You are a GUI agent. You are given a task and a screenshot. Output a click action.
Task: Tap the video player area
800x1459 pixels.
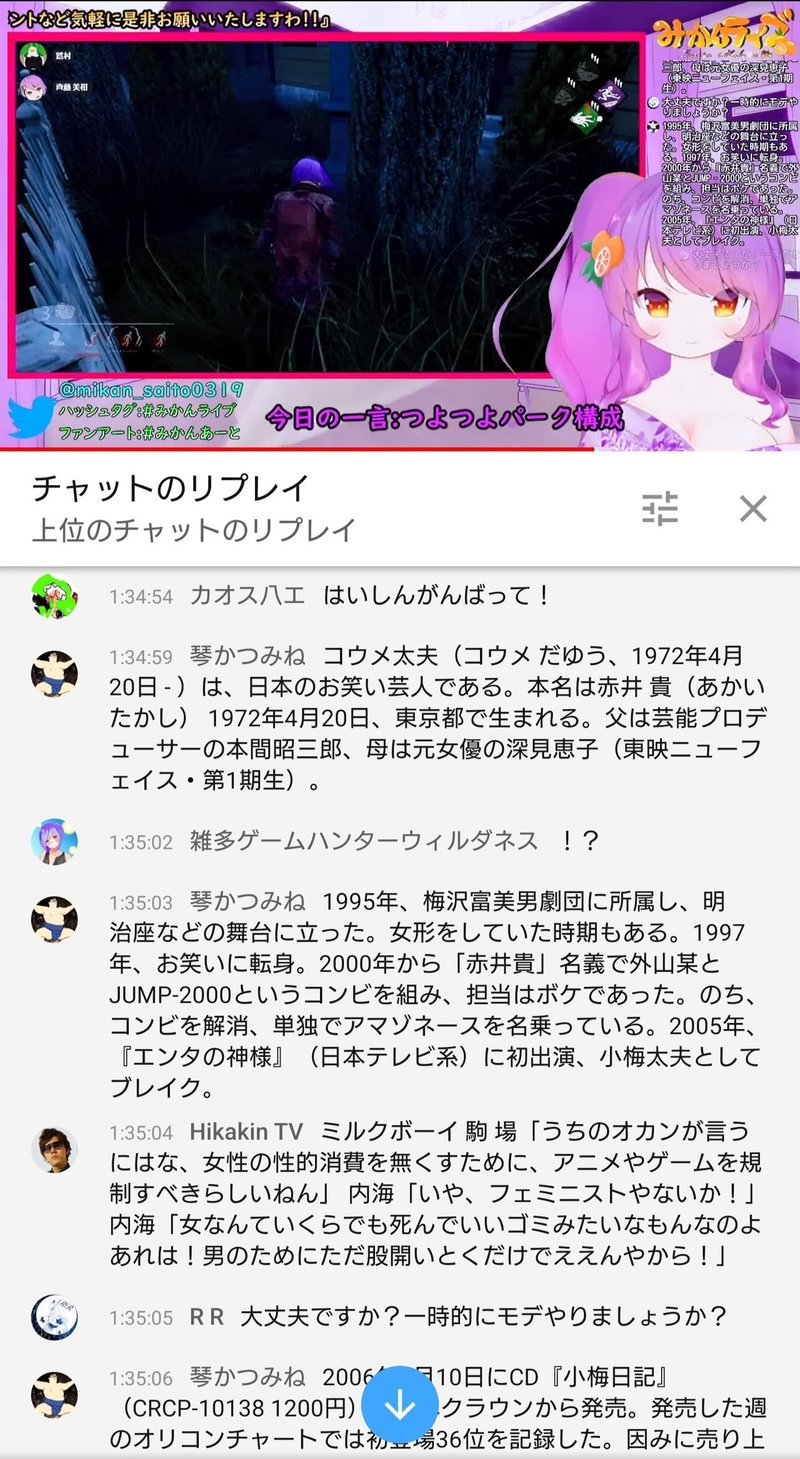[400, 226]
